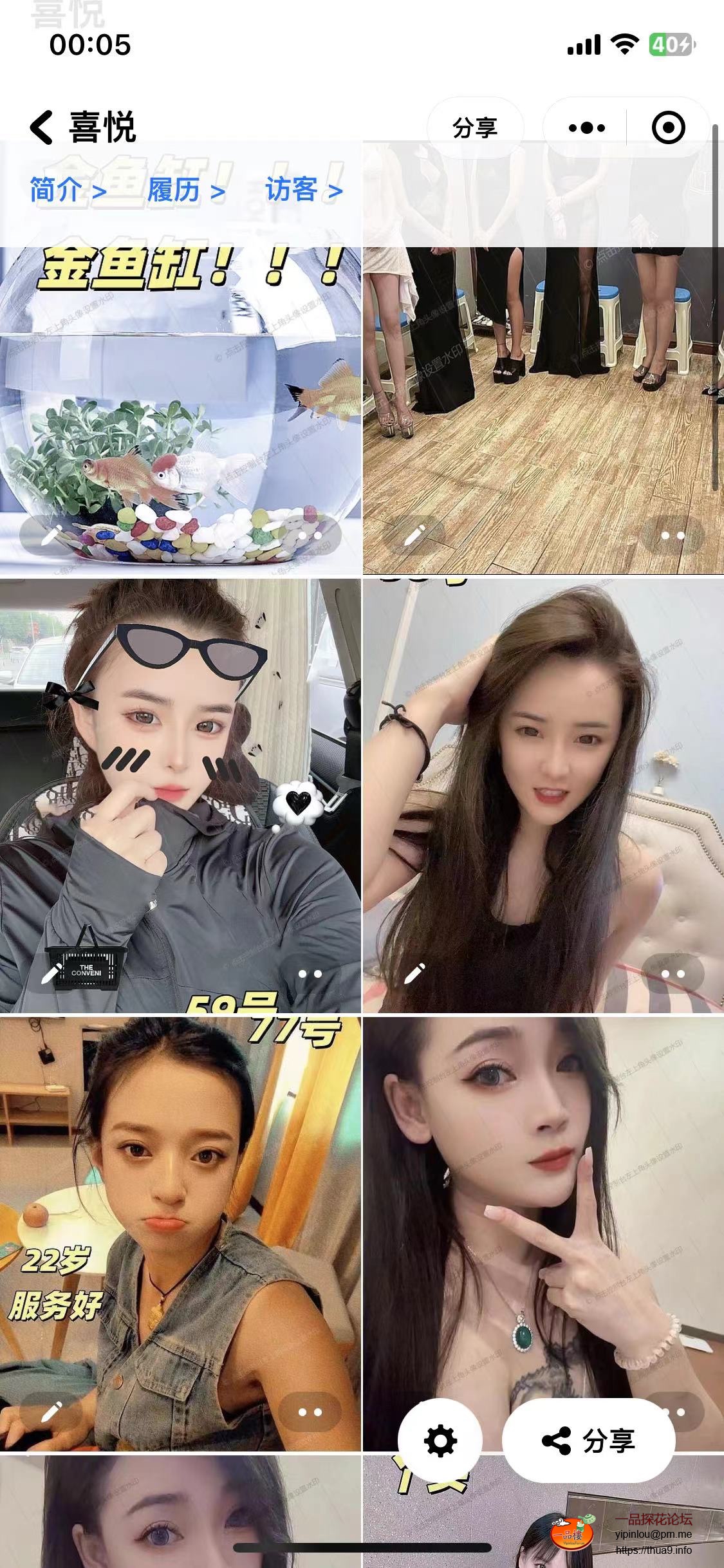
Task: Edit the 22岁 服务好 photo
Action: (x=51, y=1413)
